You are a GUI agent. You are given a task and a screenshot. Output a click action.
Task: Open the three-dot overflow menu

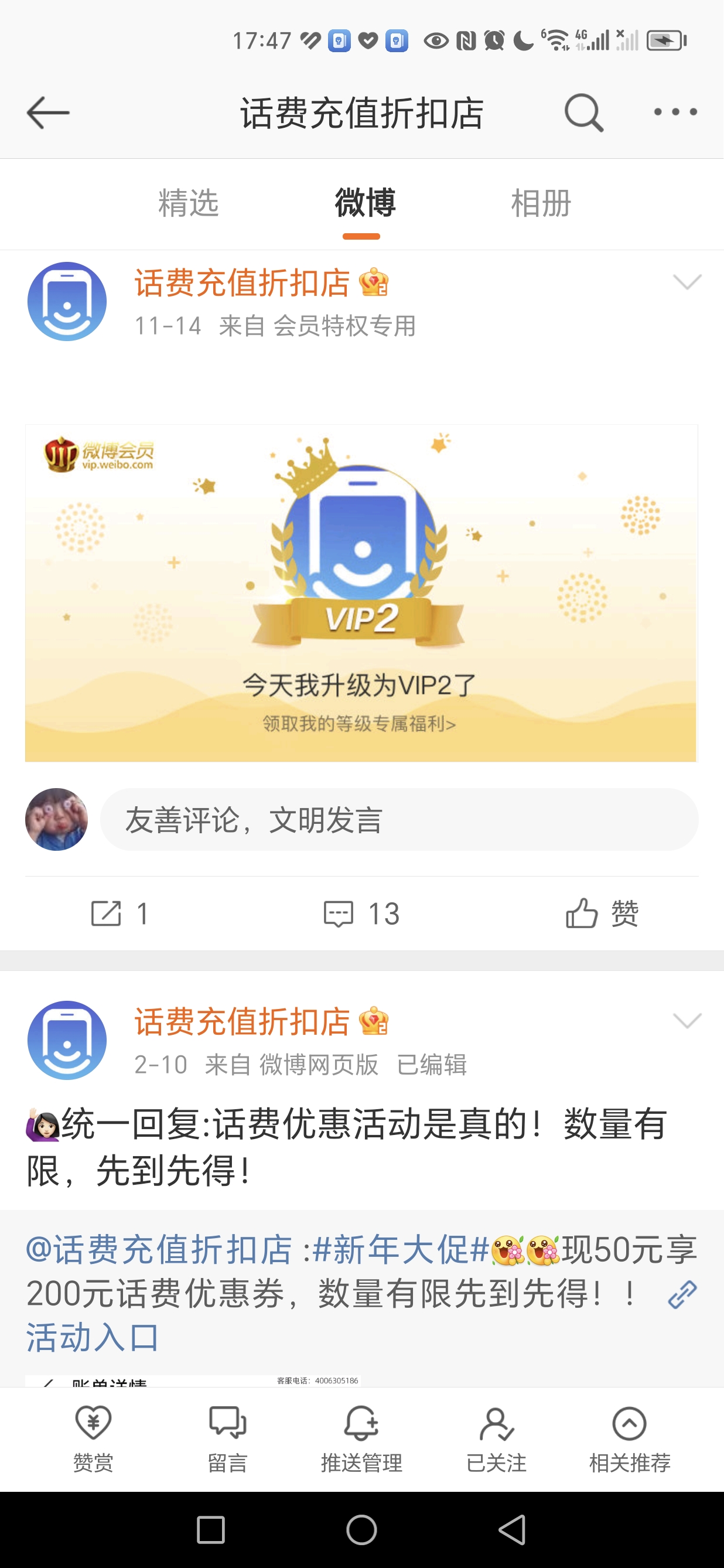click(x=675, y=112)
